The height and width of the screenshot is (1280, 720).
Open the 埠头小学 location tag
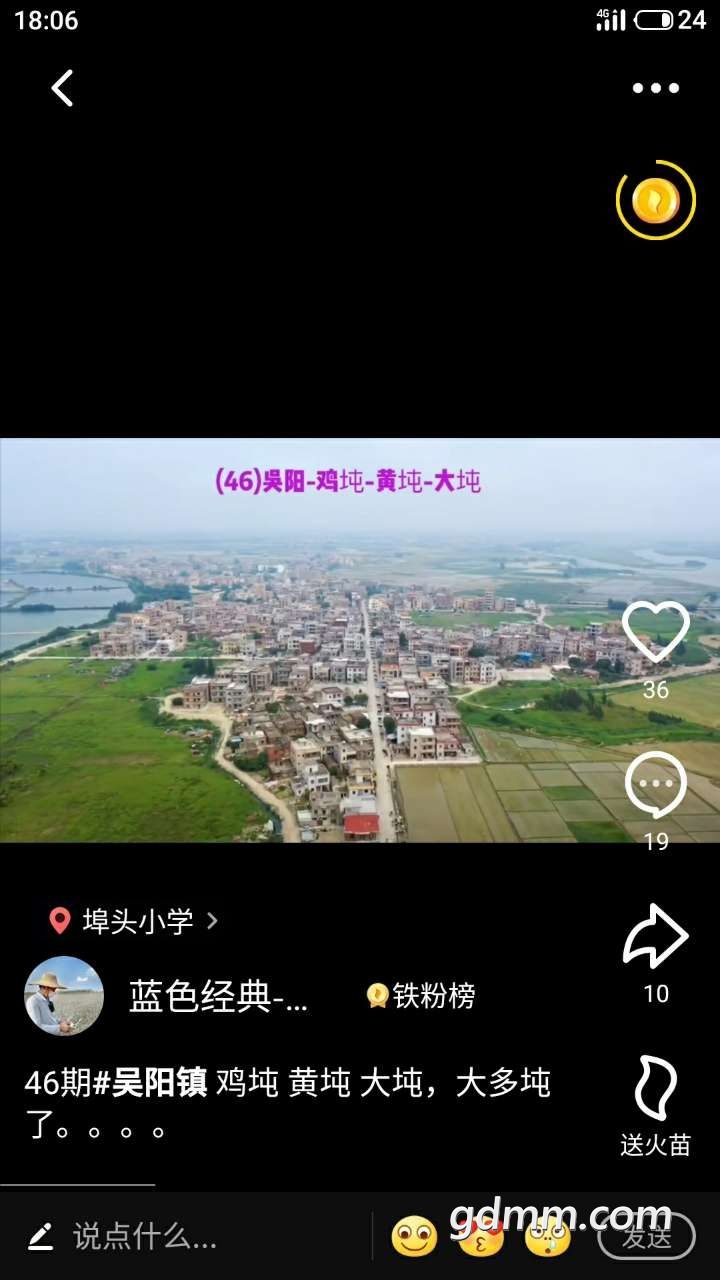click(x=134, y=921)
